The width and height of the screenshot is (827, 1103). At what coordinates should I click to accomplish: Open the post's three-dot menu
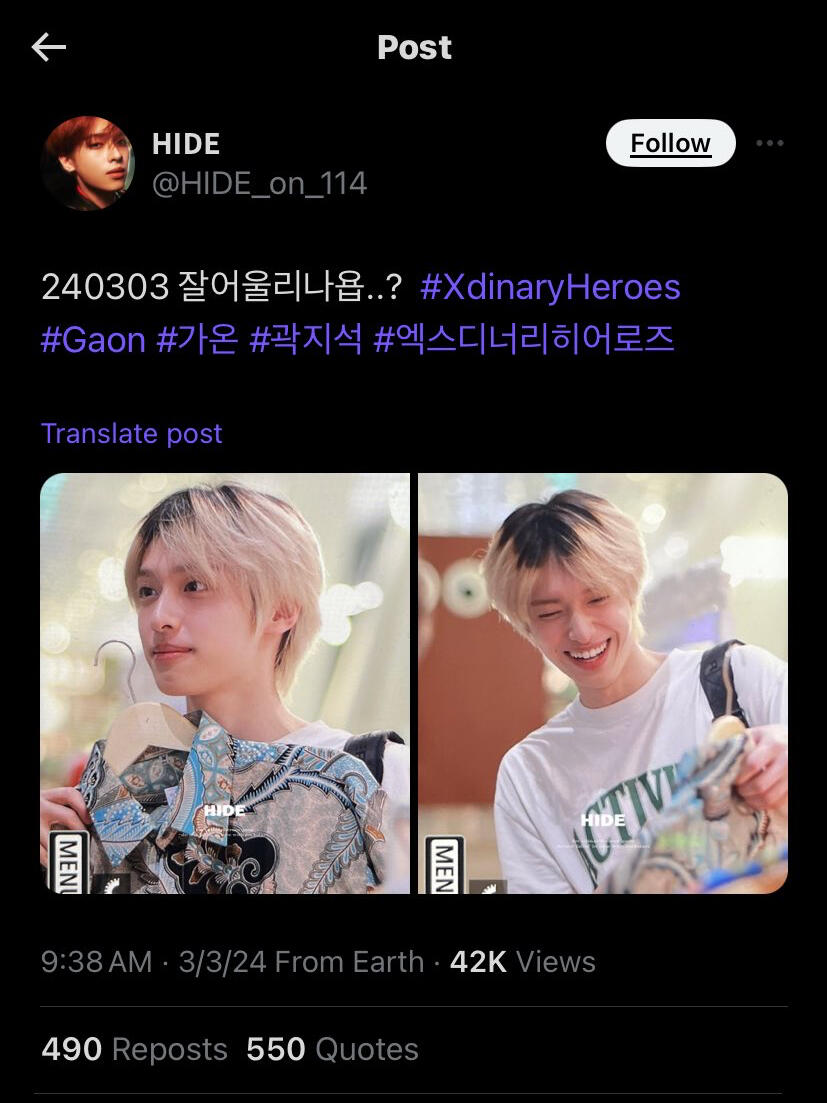point(769,144)
